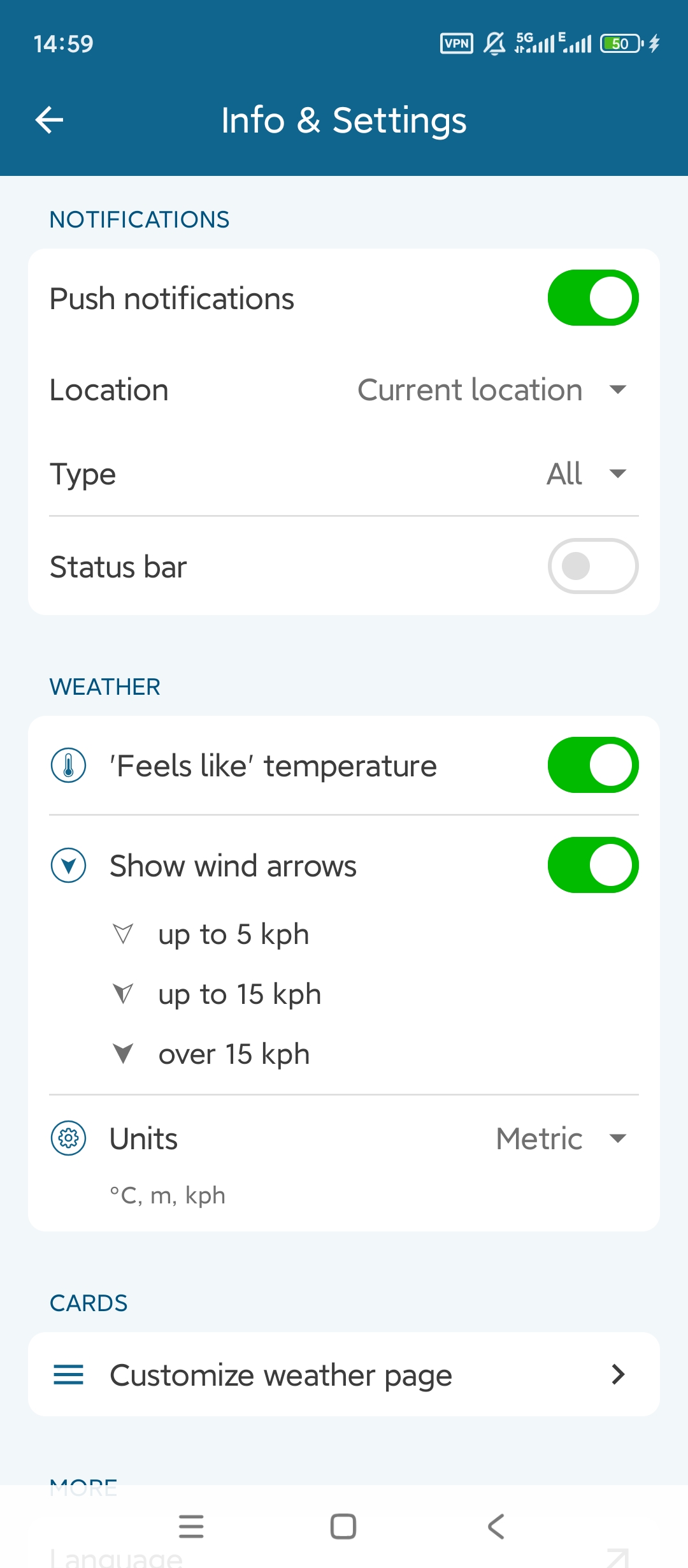The image size is (688, 1568).
Task: Change the notification Type dropdown
Action: [x=586, y=474]
